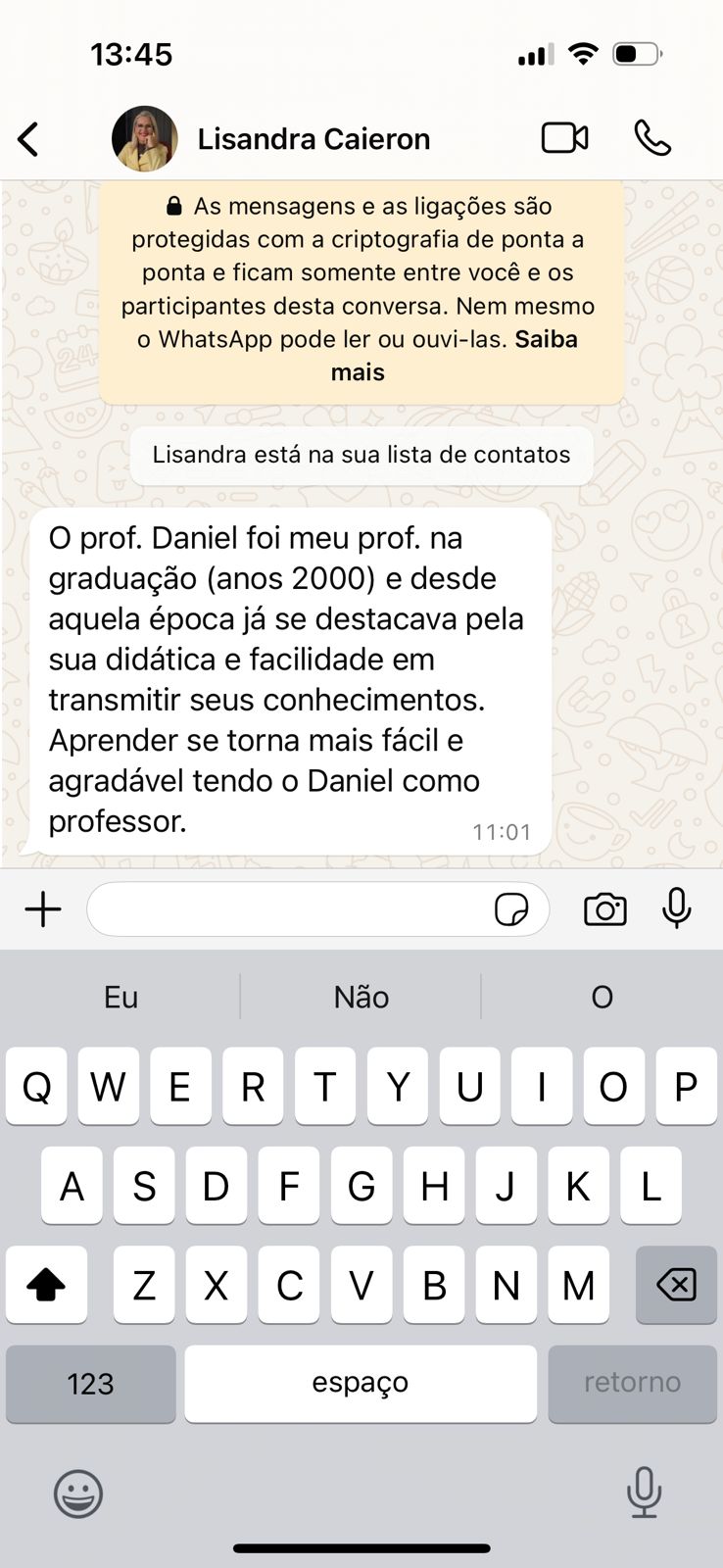Open the camera to send a photo

point(605,909)
